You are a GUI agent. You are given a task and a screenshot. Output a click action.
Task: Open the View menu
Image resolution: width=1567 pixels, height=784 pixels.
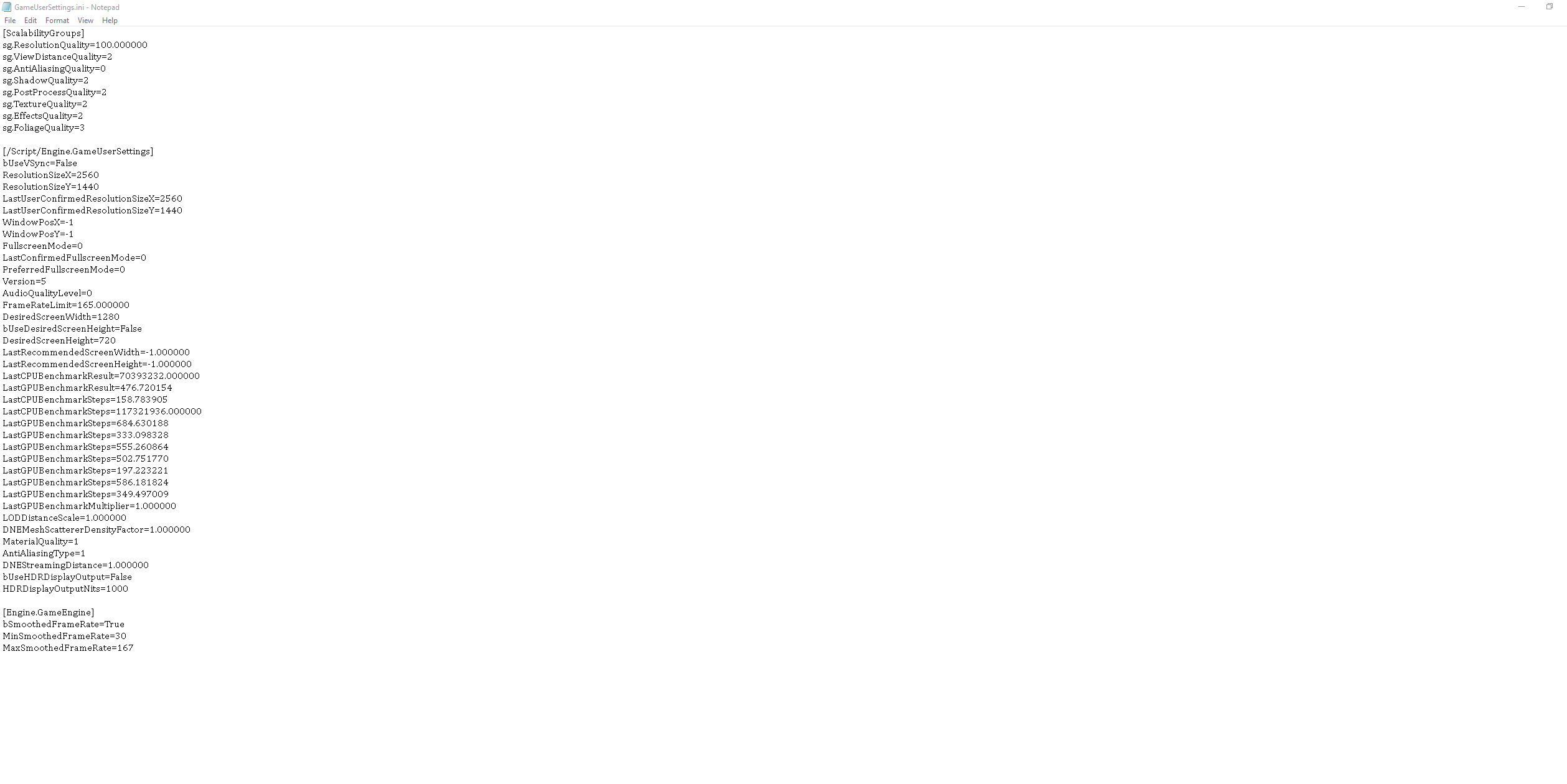[x=85, y=21]
